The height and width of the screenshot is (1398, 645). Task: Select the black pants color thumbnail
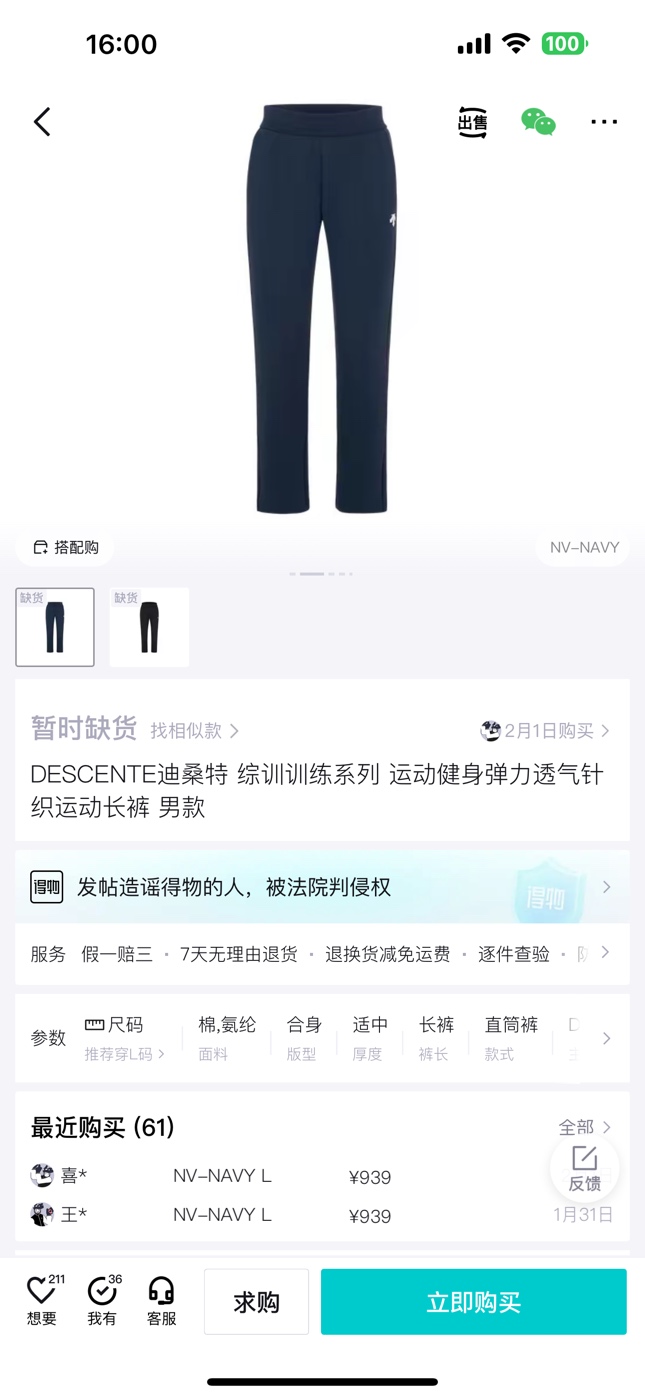149,627
